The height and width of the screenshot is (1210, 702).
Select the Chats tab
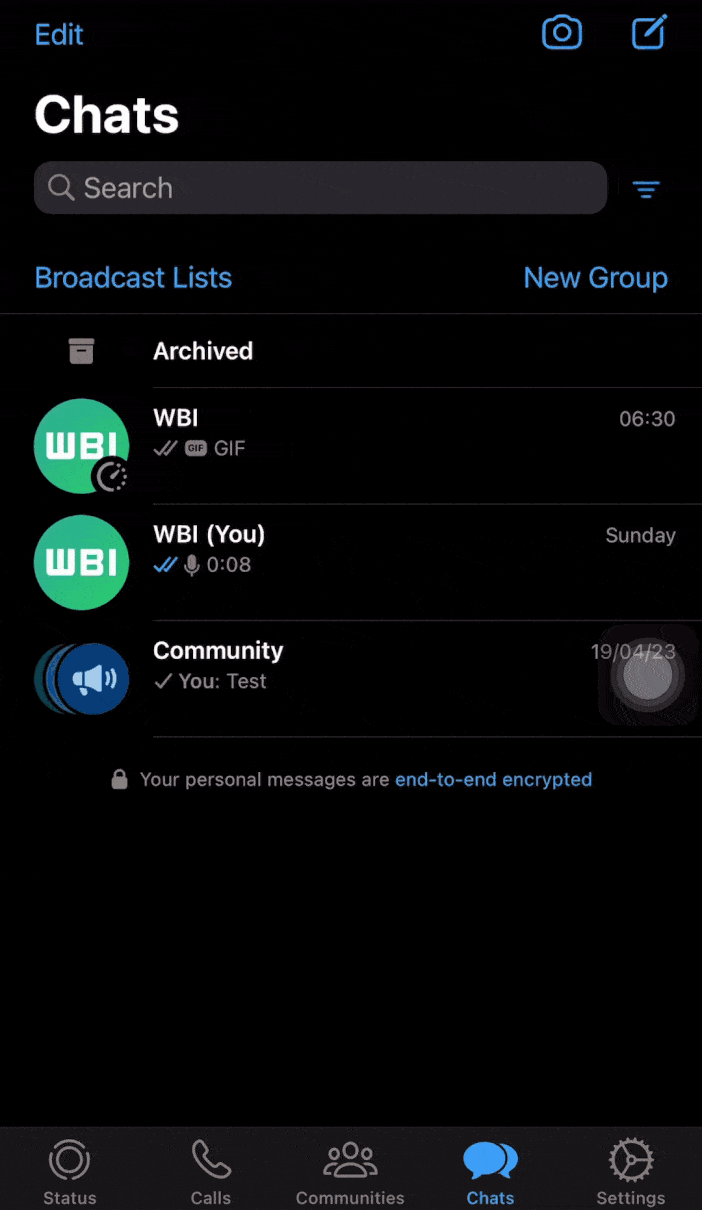[x=490, y=1172]
